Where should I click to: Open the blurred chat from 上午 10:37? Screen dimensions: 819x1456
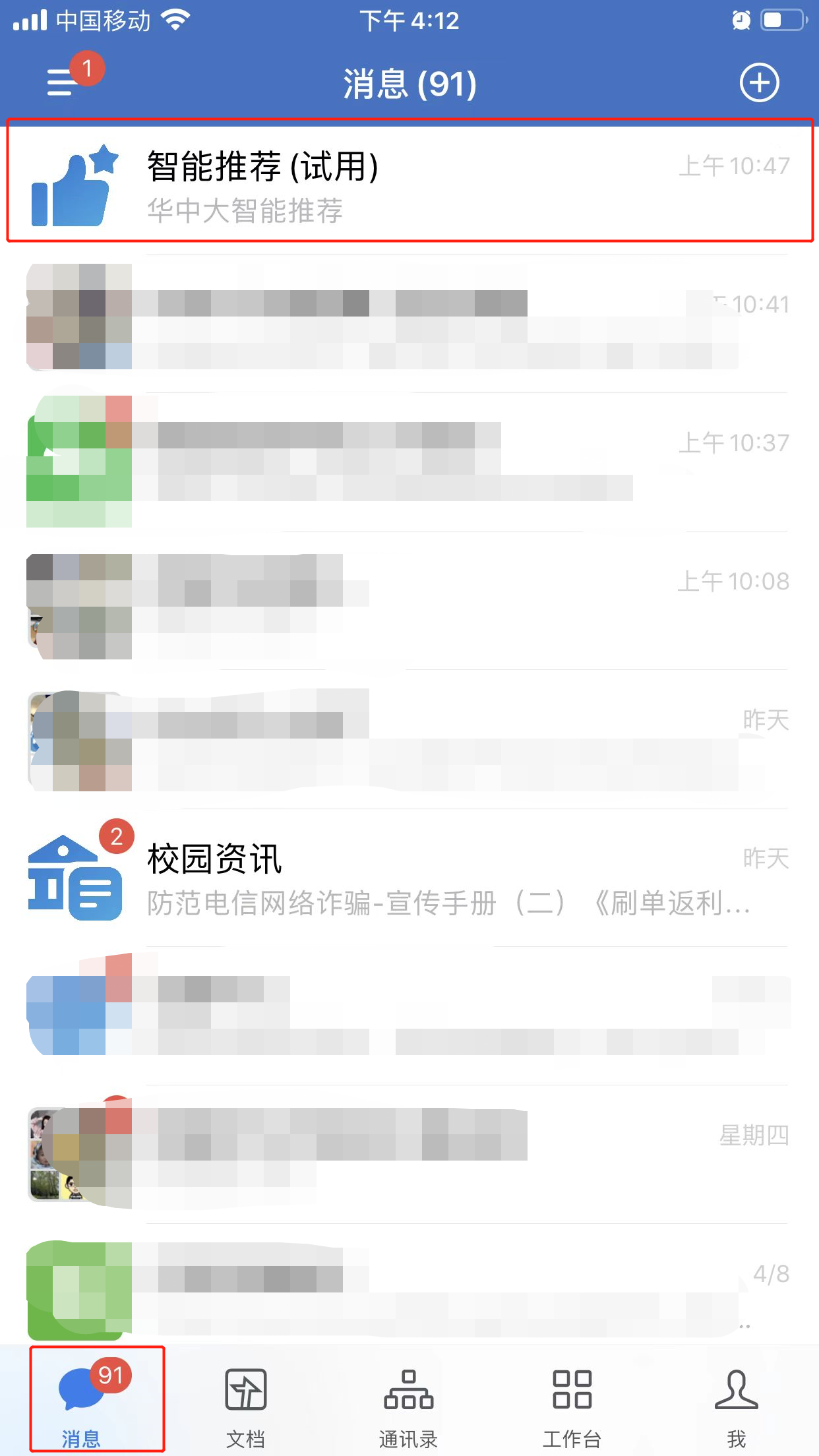coord(409,462)
